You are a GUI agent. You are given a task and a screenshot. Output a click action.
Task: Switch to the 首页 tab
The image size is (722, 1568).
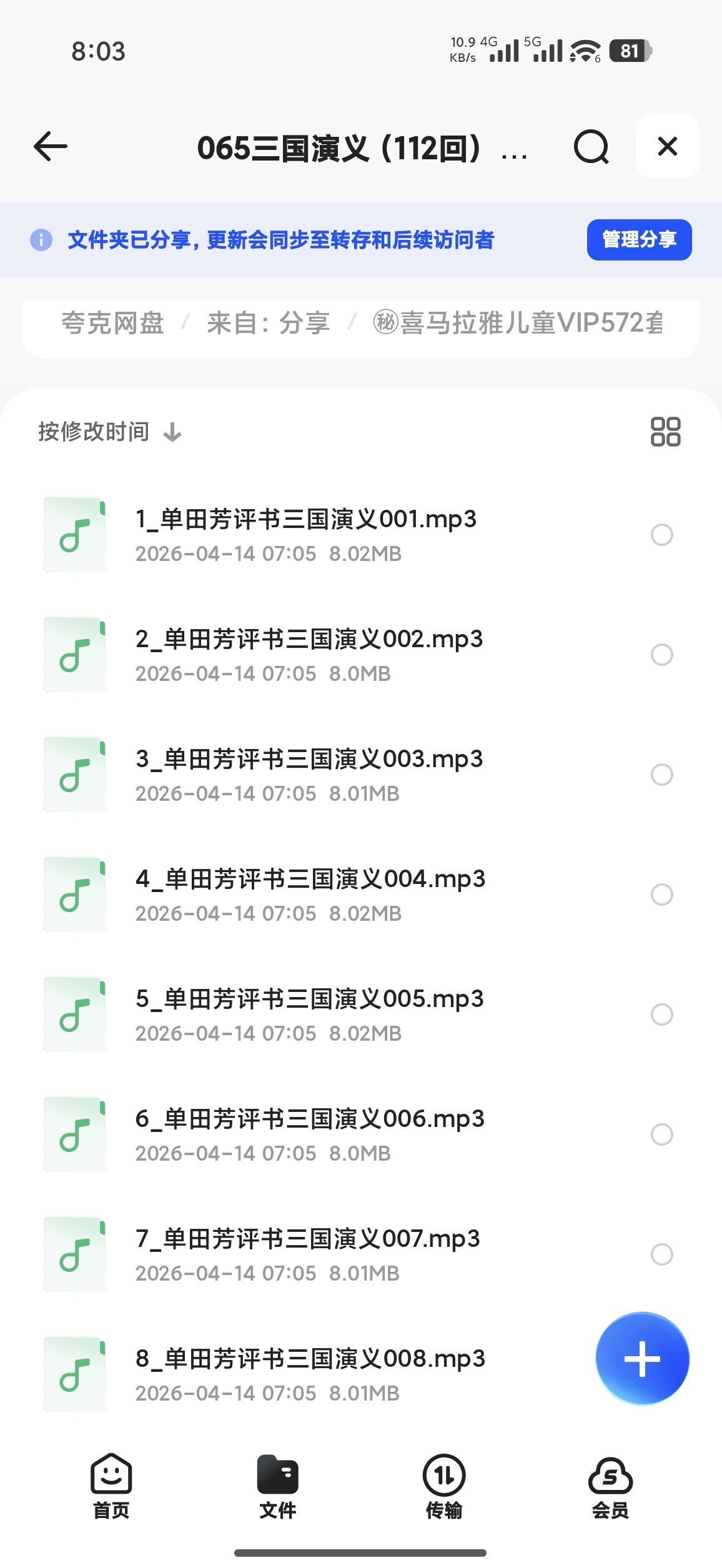(111, 1487)
